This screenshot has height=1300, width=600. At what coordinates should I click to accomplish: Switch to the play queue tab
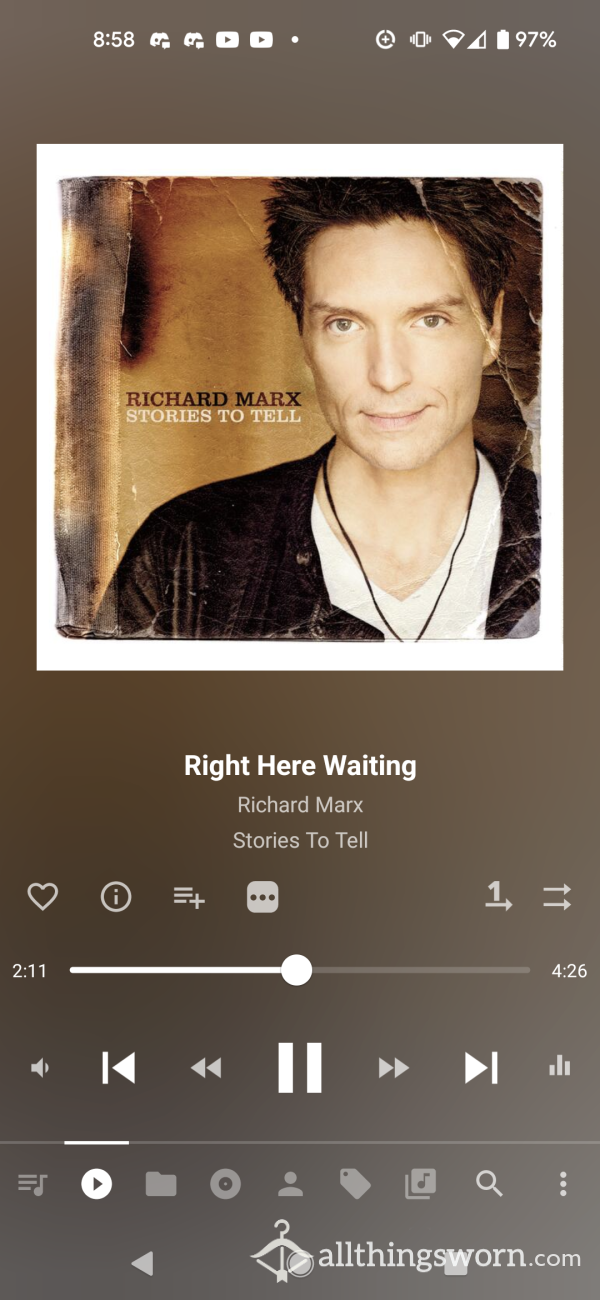click(x=33, y=1185)
